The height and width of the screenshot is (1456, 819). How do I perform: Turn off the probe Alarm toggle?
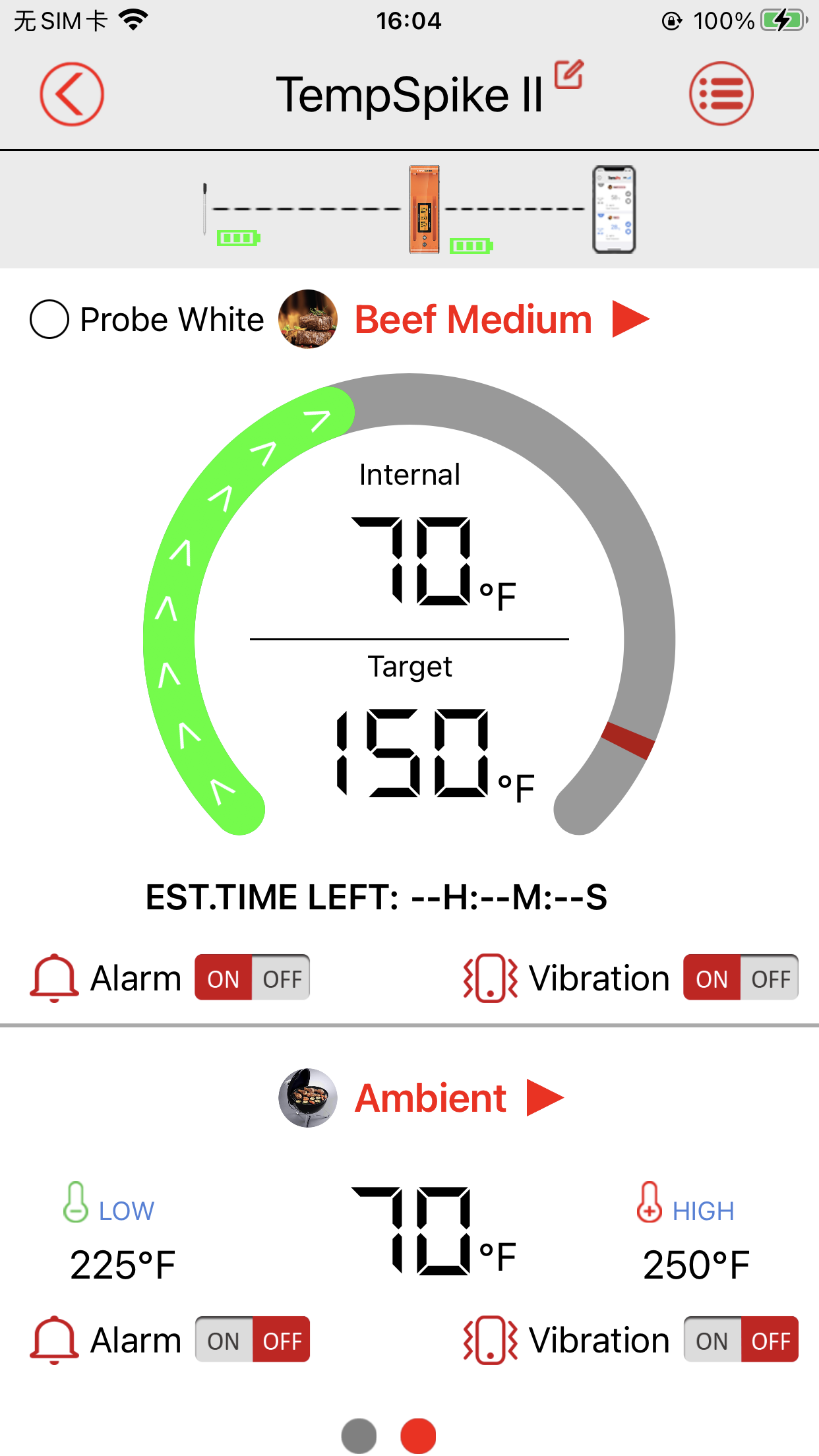(x=282, y=978)
